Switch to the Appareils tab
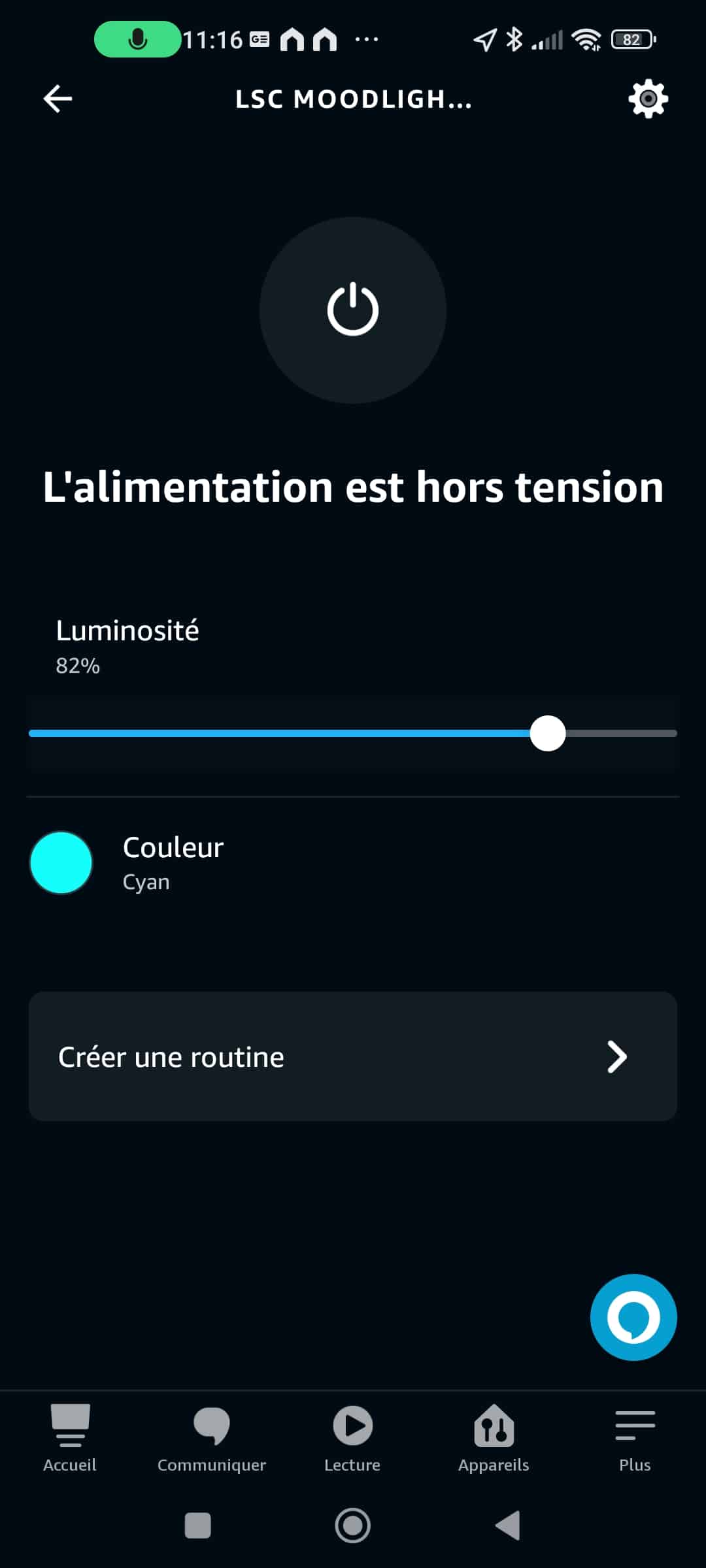Screen dimensions: 706x1568 point(494,1439)
